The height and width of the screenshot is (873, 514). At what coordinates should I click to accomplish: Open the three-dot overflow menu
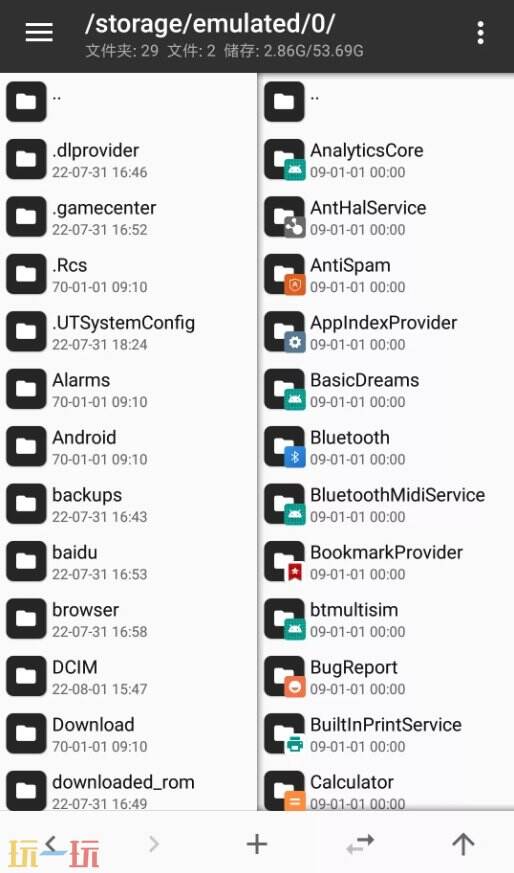[x=480, y=33]
